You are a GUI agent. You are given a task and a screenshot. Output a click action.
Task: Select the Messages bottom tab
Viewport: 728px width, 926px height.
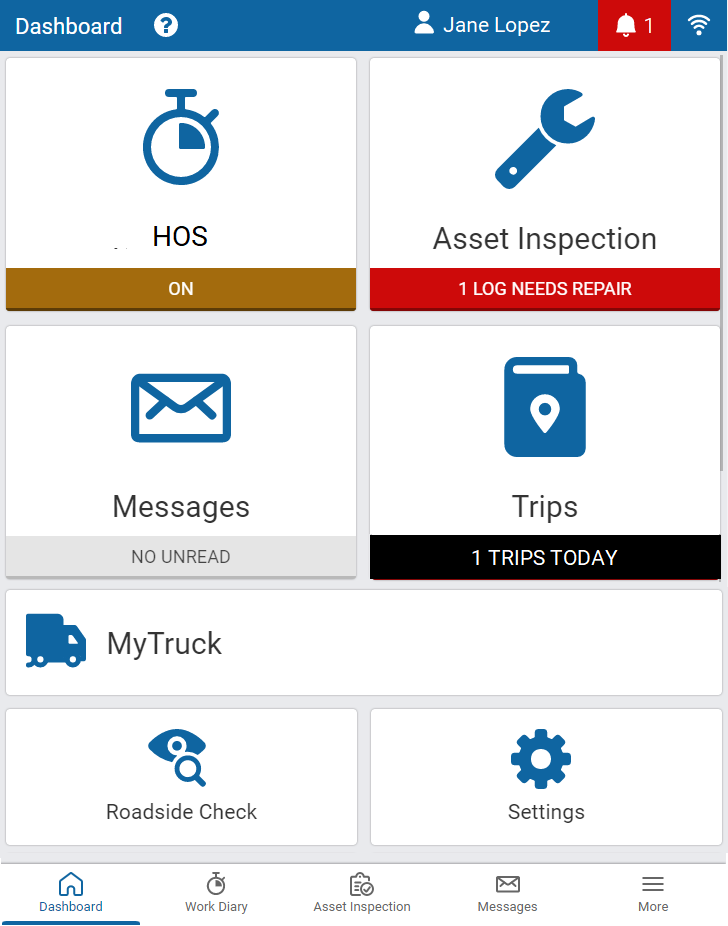pos(507,893)
